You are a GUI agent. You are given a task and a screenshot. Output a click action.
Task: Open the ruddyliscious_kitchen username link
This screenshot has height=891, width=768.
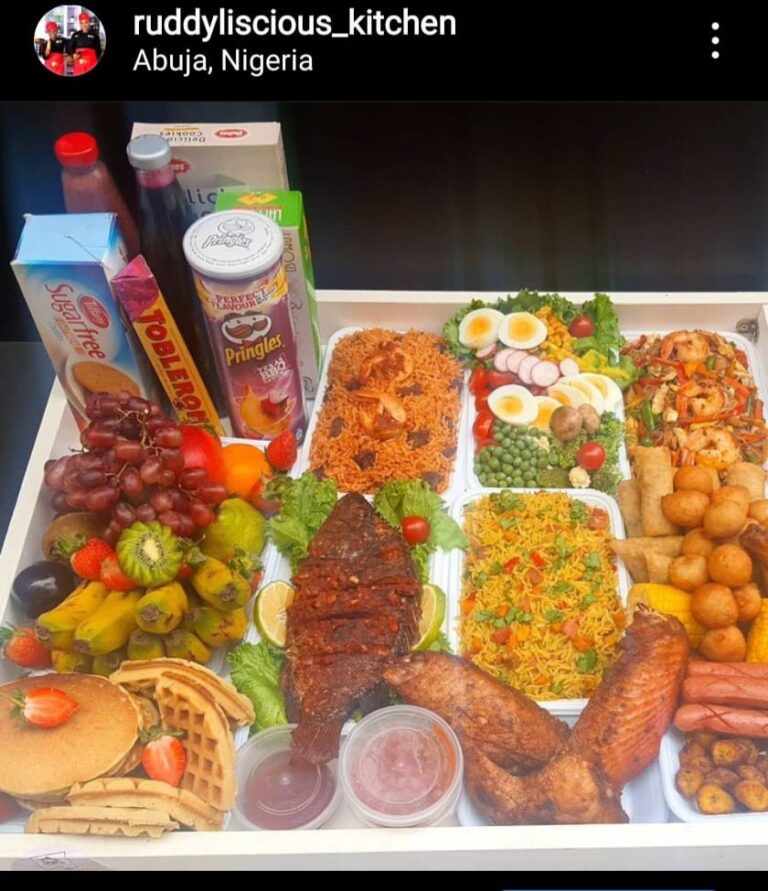point(294,23)
